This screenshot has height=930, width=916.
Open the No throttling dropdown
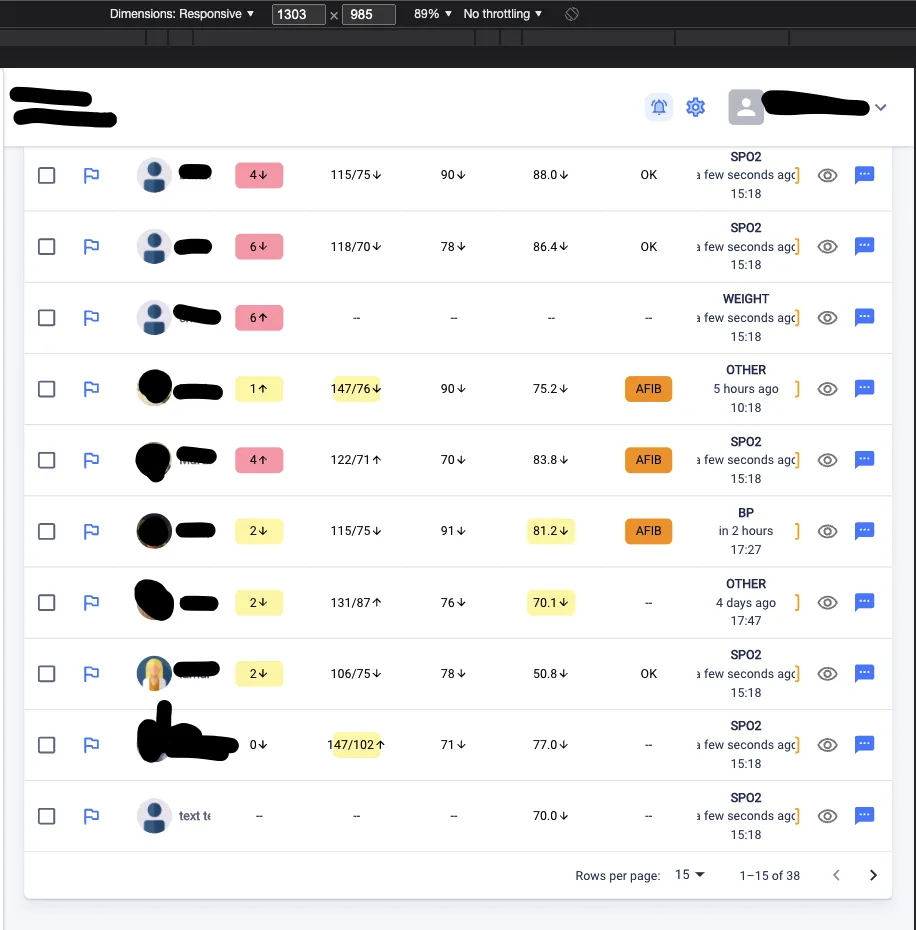point(503,14)
